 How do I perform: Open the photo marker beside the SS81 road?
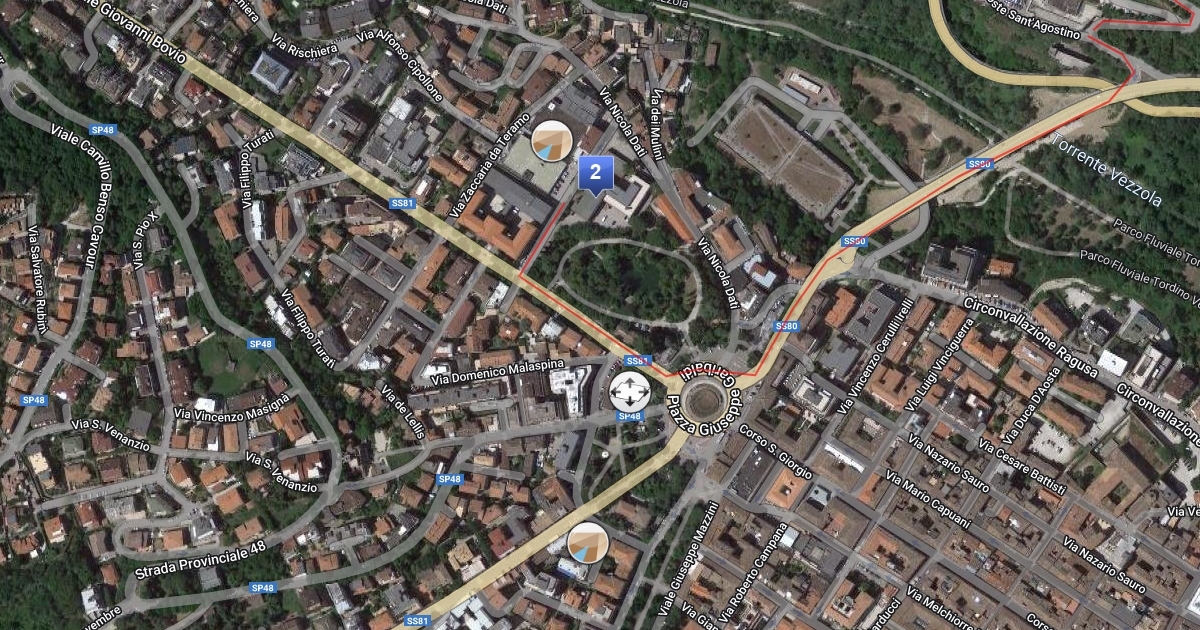(x=587, y=543)
